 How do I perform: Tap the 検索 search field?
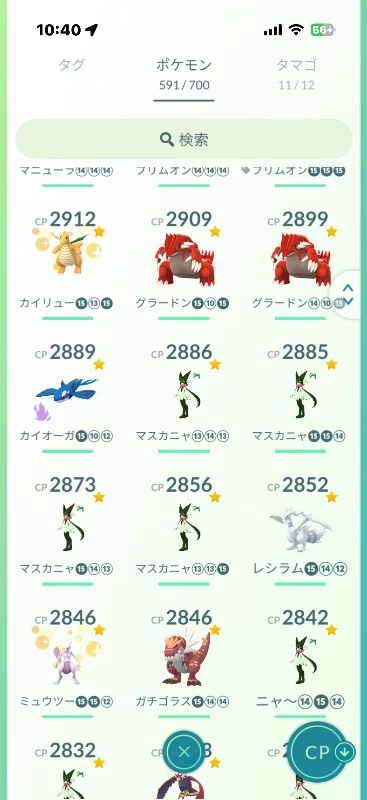[184, 139]
